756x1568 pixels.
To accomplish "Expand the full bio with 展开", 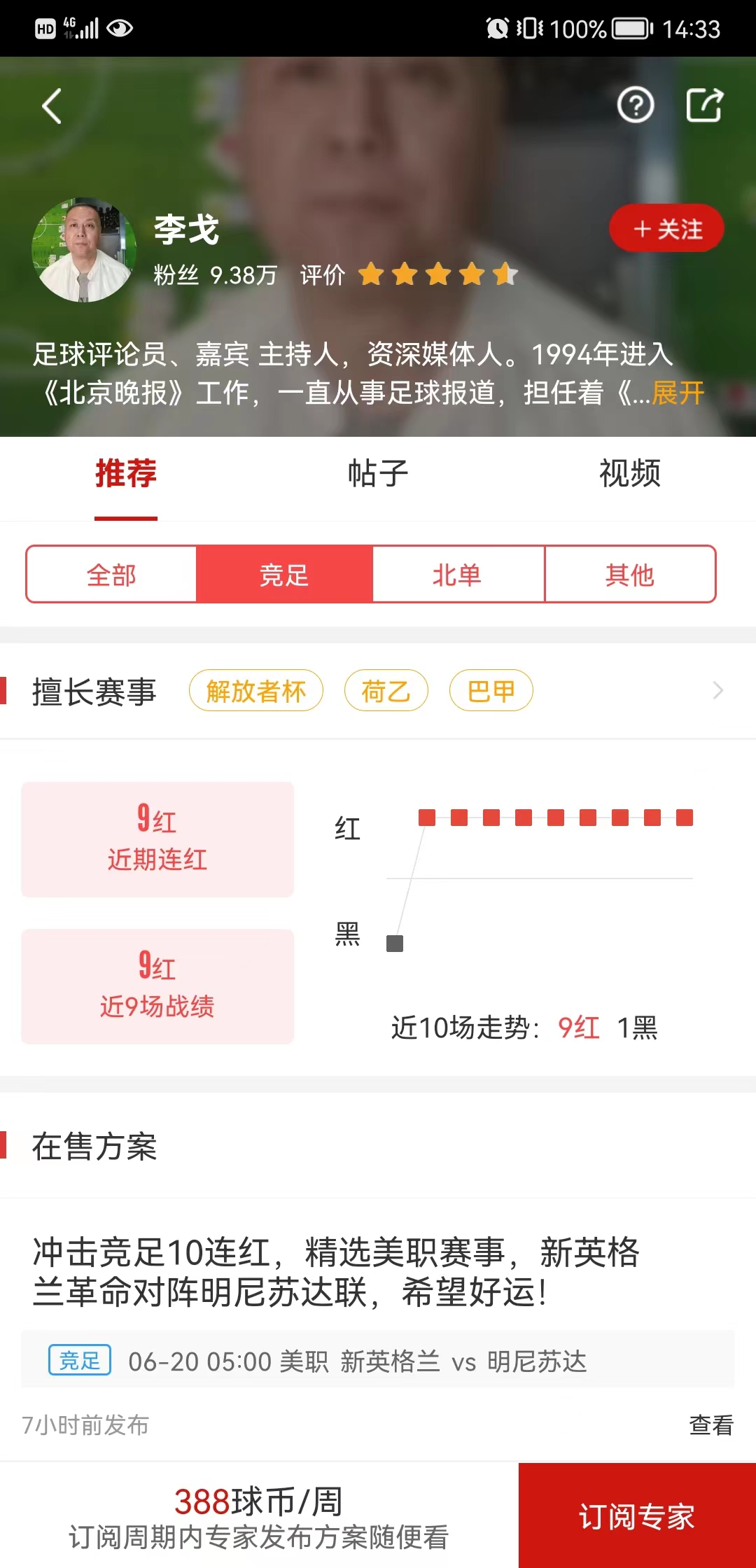I will [678, 393].
